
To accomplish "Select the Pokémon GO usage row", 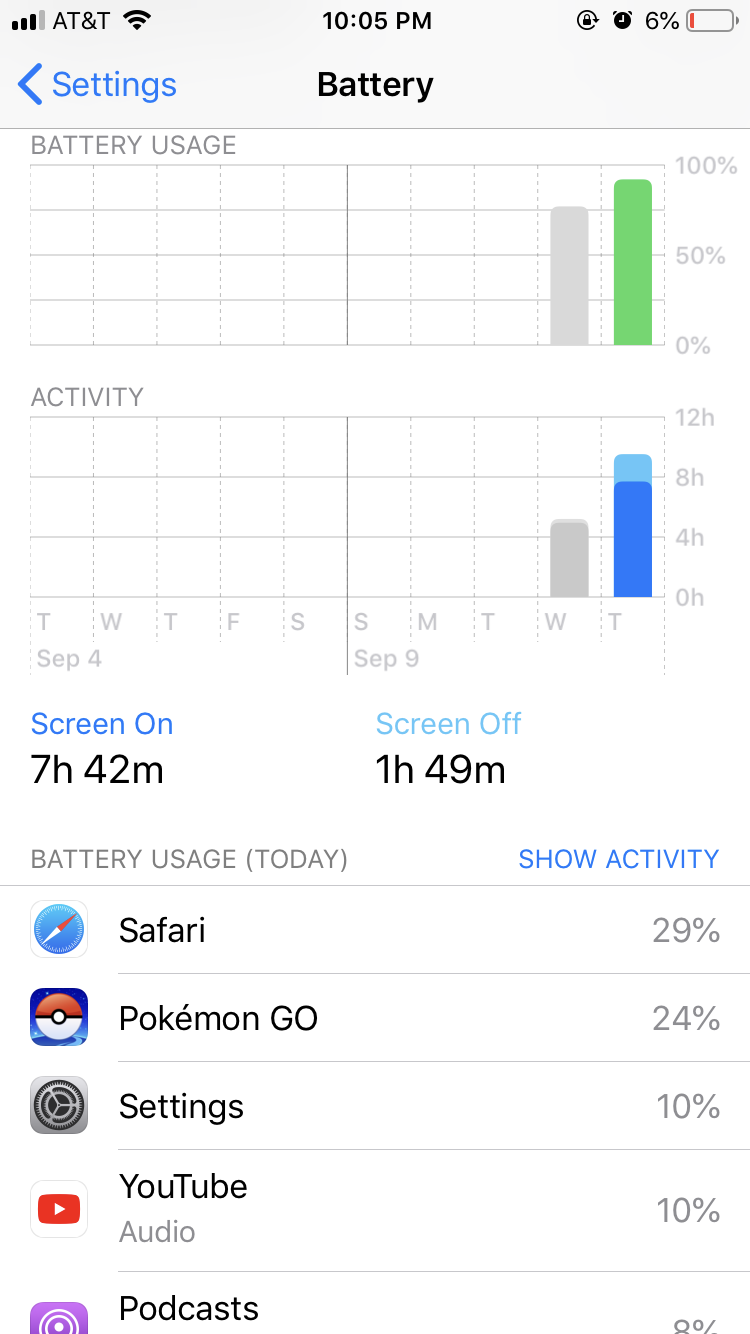I will (375, 1018).
